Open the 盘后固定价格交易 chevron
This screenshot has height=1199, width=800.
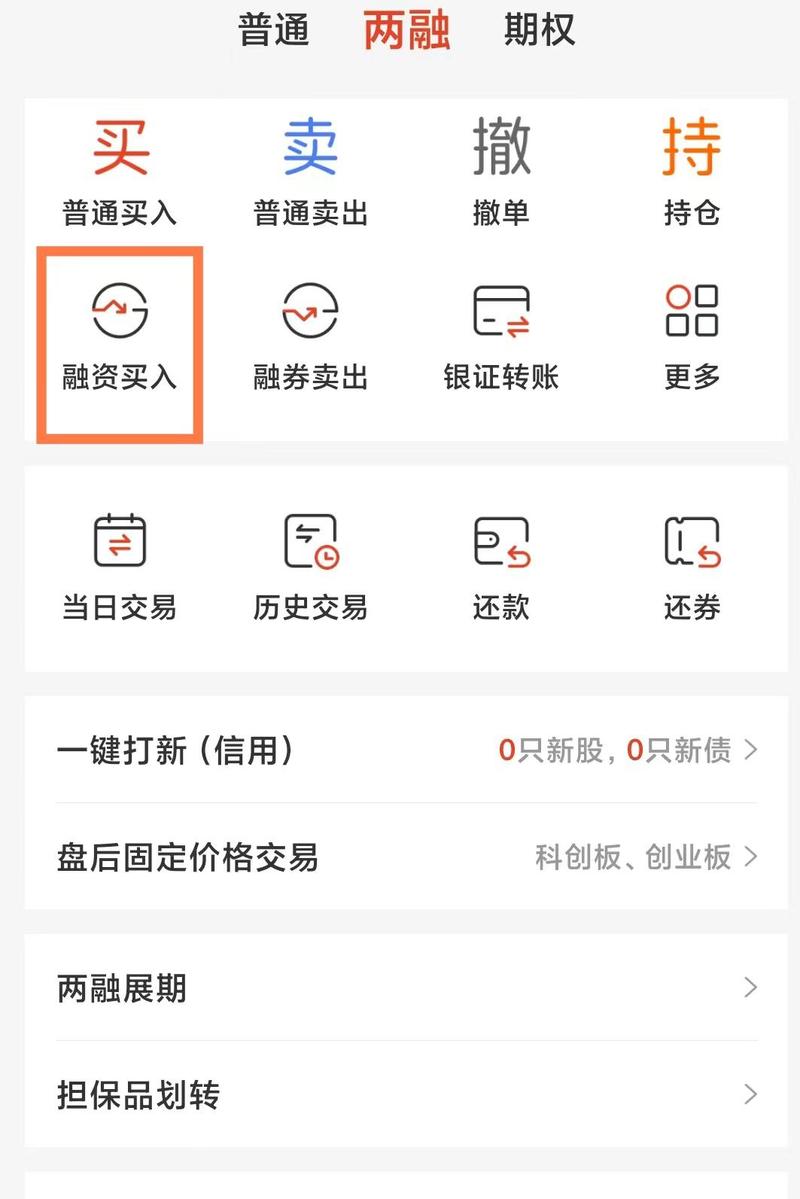point(751,857)
